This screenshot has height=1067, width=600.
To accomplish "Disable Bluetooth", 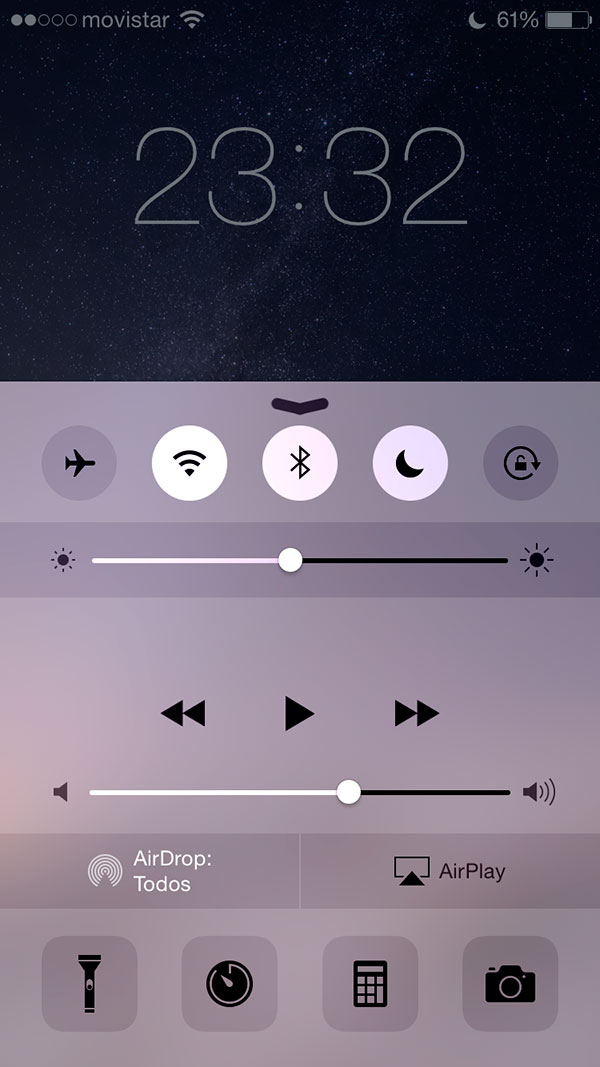I will click(299, 464).
